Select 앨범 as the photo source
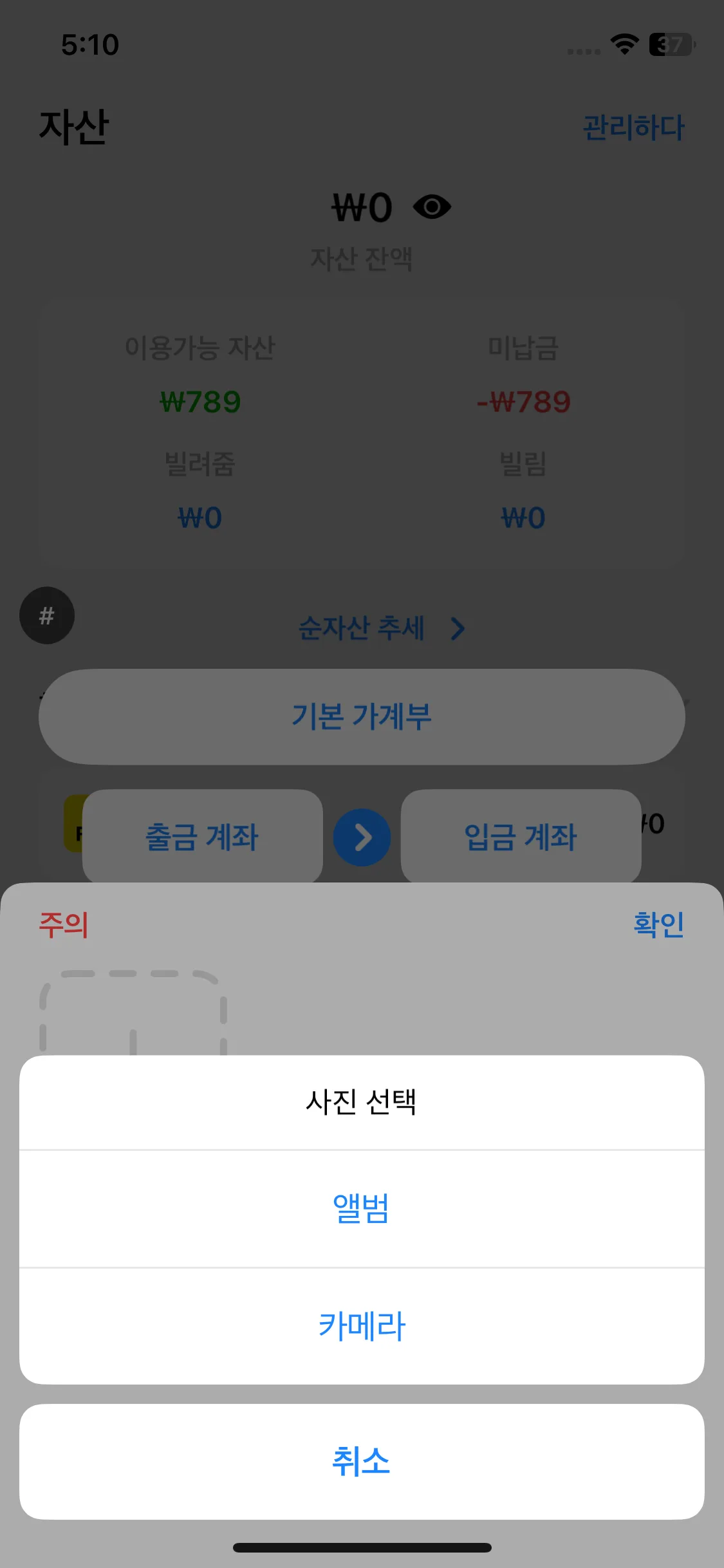Screen dimensions: 724x1568 click(x=361, y=1208)
